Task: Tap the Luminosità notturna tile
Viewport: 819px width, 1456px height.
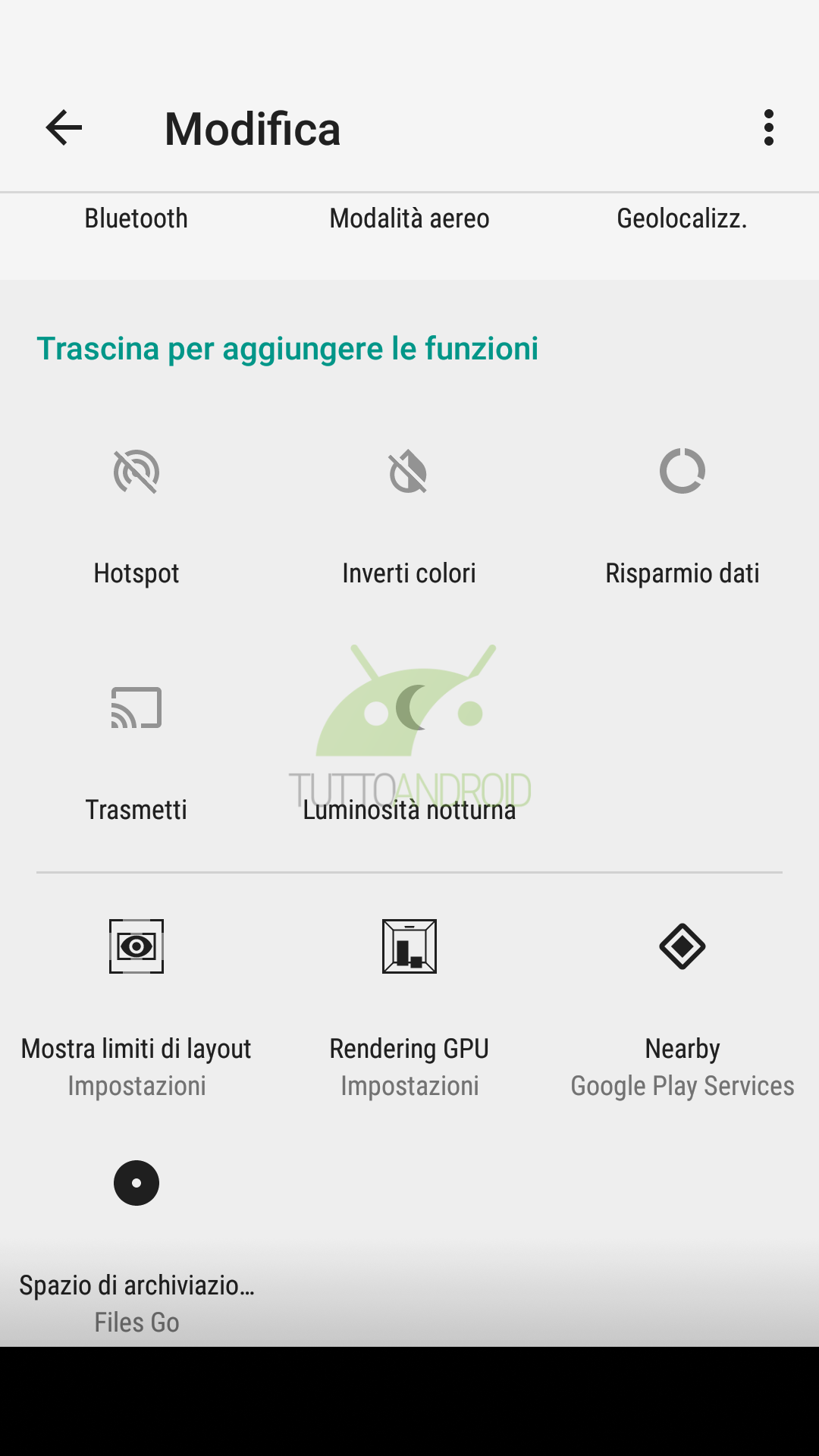Action: coord(409,752)
